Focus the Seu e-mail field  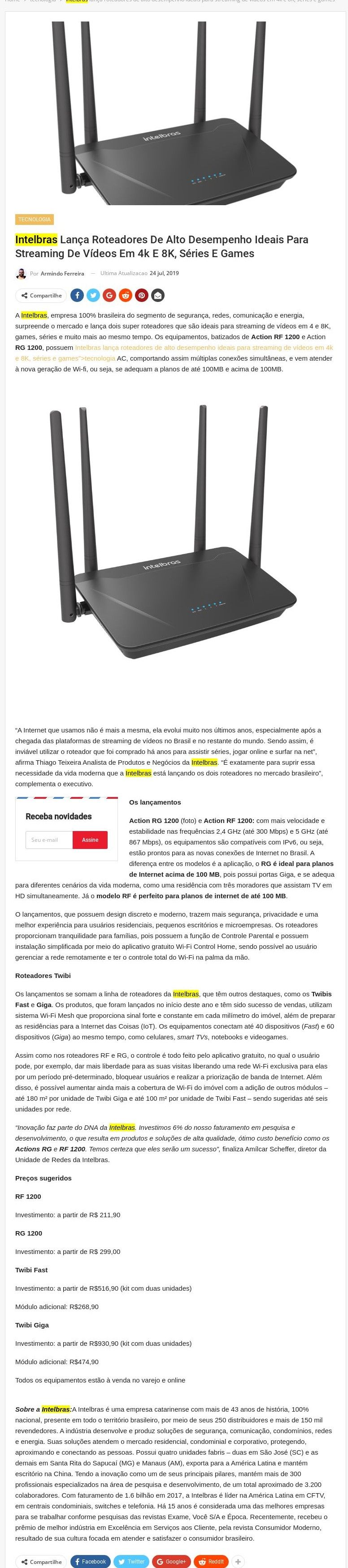49,840
